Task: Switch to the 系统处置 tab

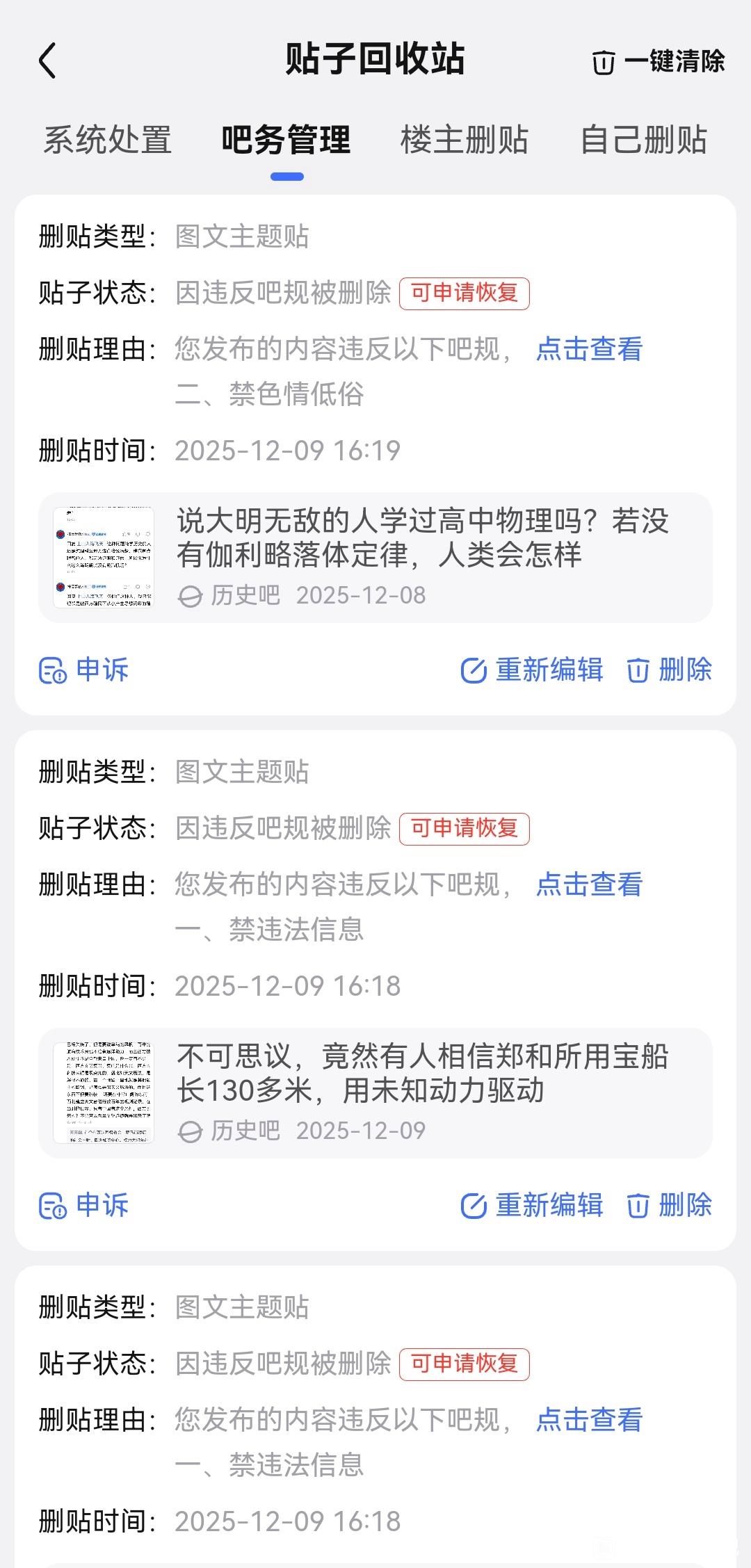Action: coord(108,140)
